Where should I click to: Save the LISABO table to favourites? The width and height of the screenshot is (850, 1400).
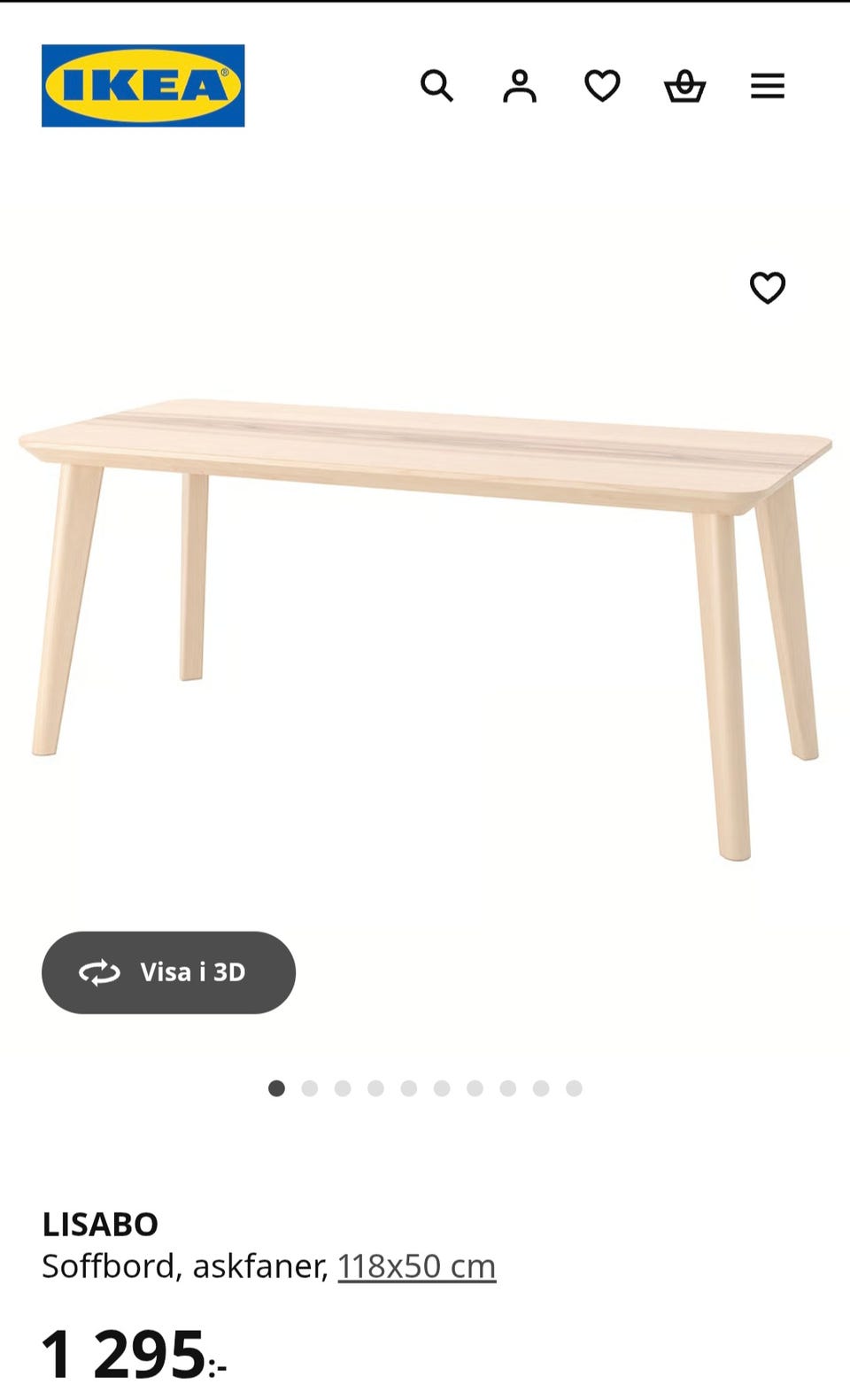point(768,287)
